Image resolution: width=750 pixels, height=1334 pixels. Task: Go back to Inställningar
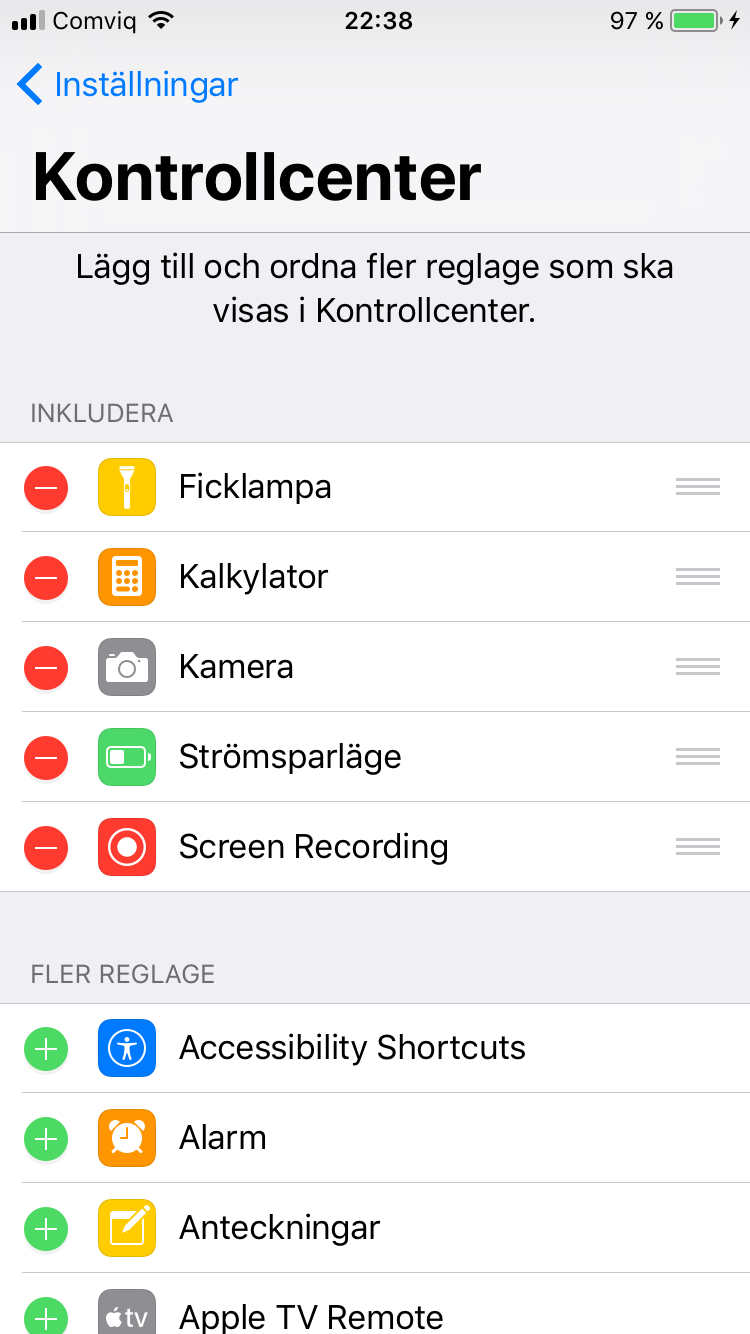click(x=128, y=85)
